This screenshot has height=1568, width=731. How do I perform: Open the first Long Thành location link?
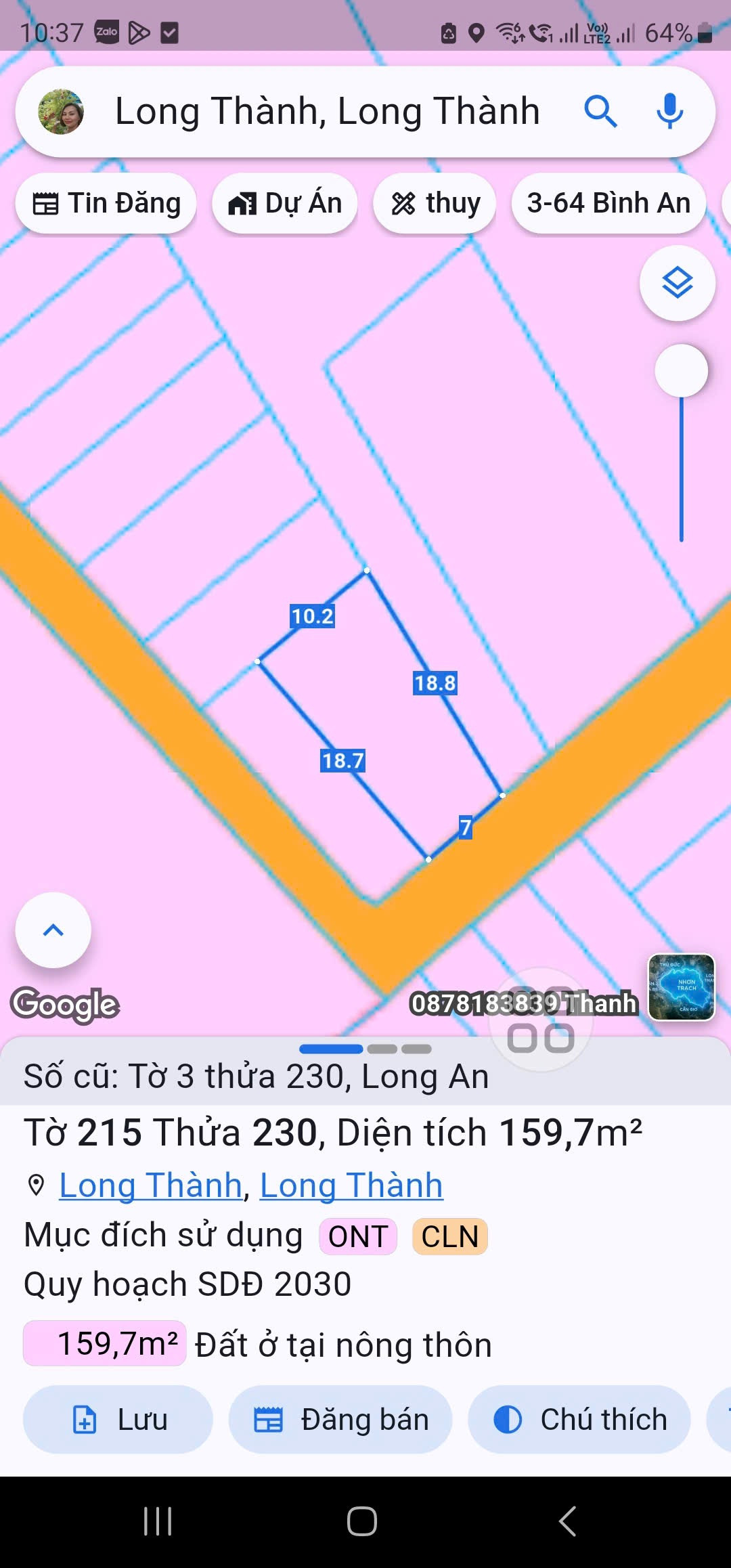coord(150,1185)
